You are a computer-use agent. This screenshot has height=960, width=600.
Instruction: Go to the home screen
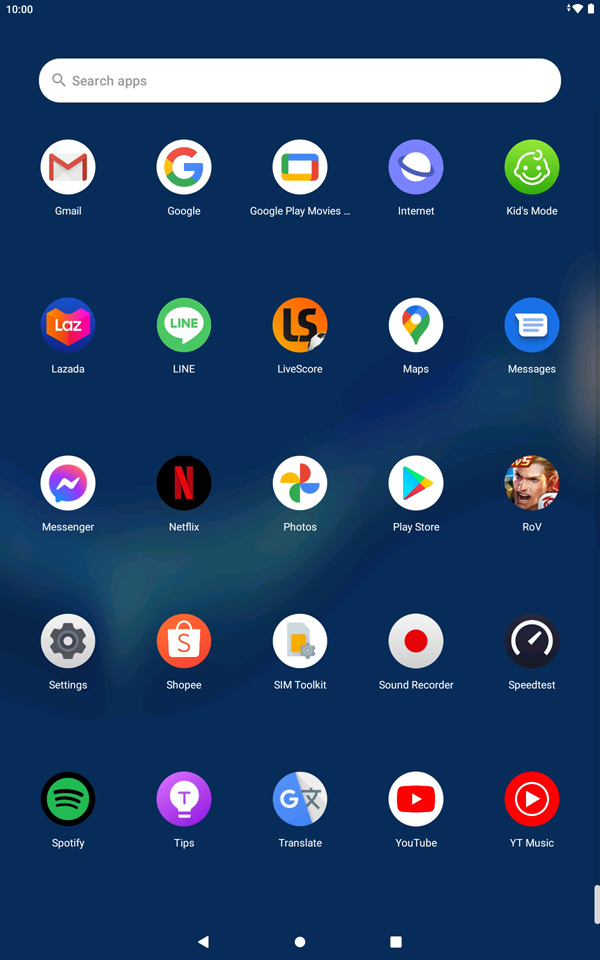click(x=300, y=942)
